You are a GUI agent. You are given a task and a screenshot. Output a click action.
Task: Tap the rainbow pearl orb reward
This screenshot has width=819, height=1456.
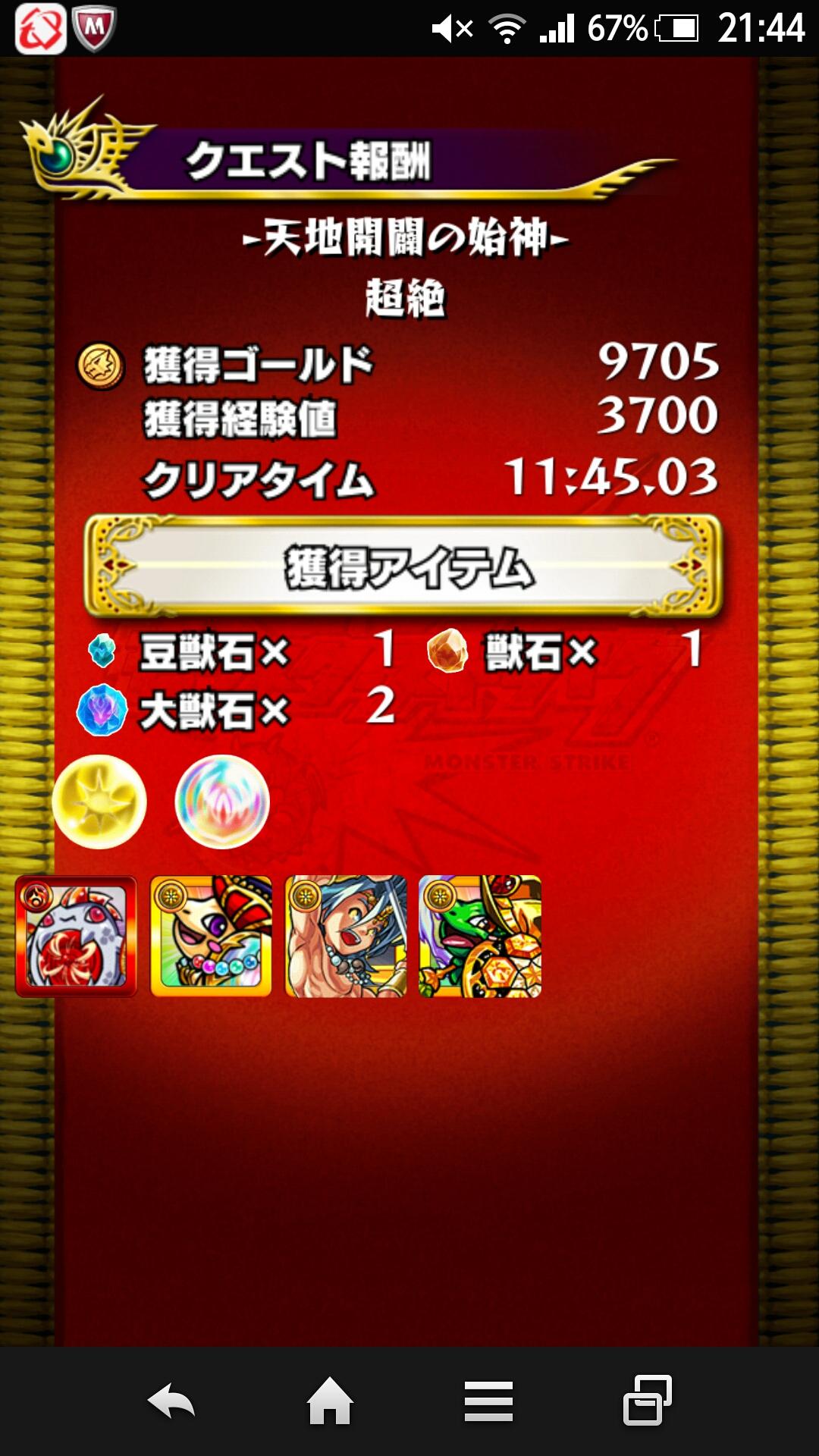[x=222, y=802]
